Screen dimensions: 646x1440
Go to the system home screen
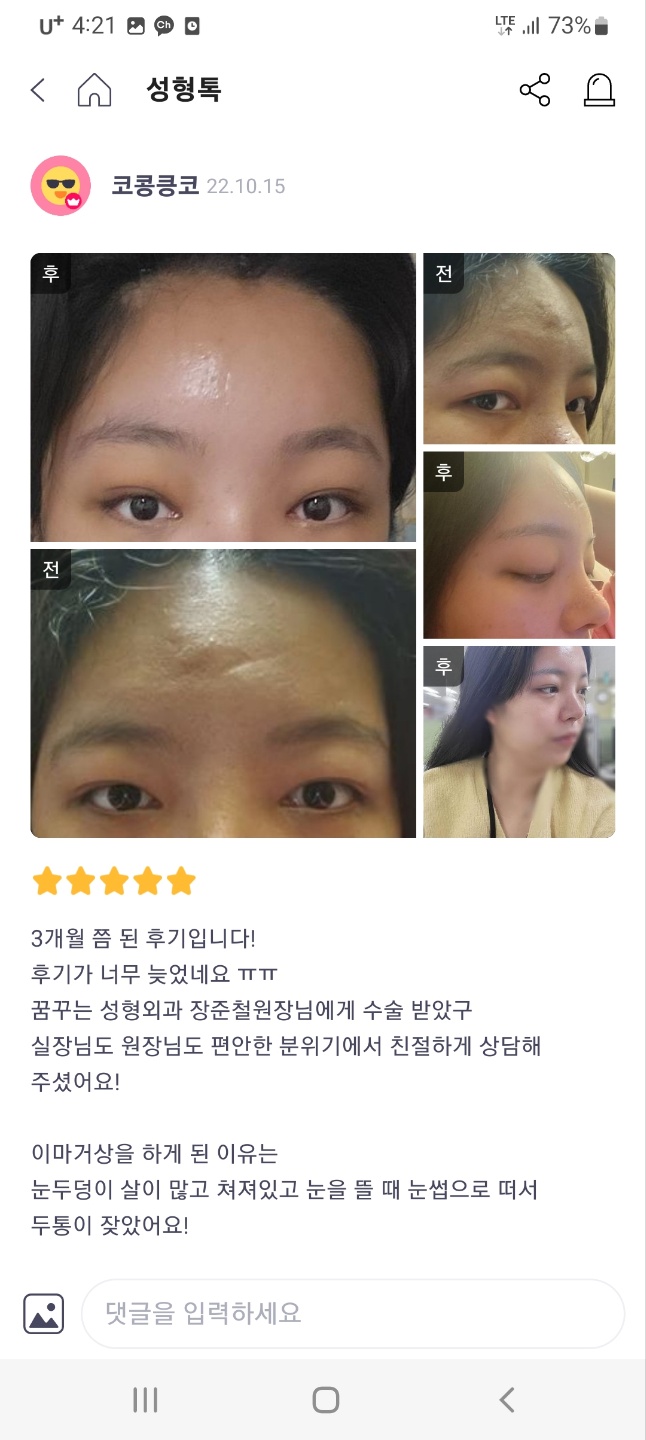pyautogui.click(x=325, y=1400)
